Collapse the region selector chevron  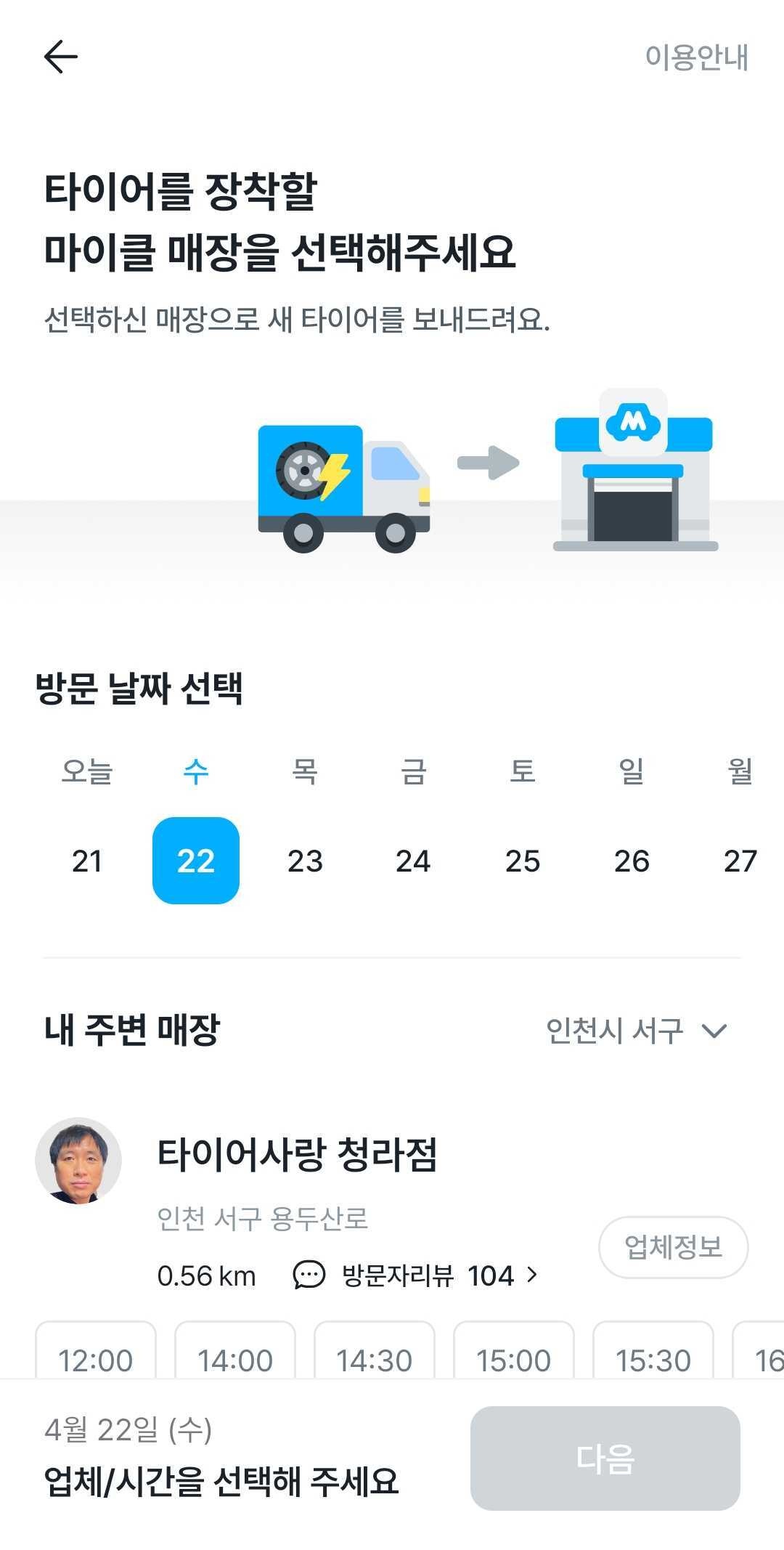point(716,1029)
